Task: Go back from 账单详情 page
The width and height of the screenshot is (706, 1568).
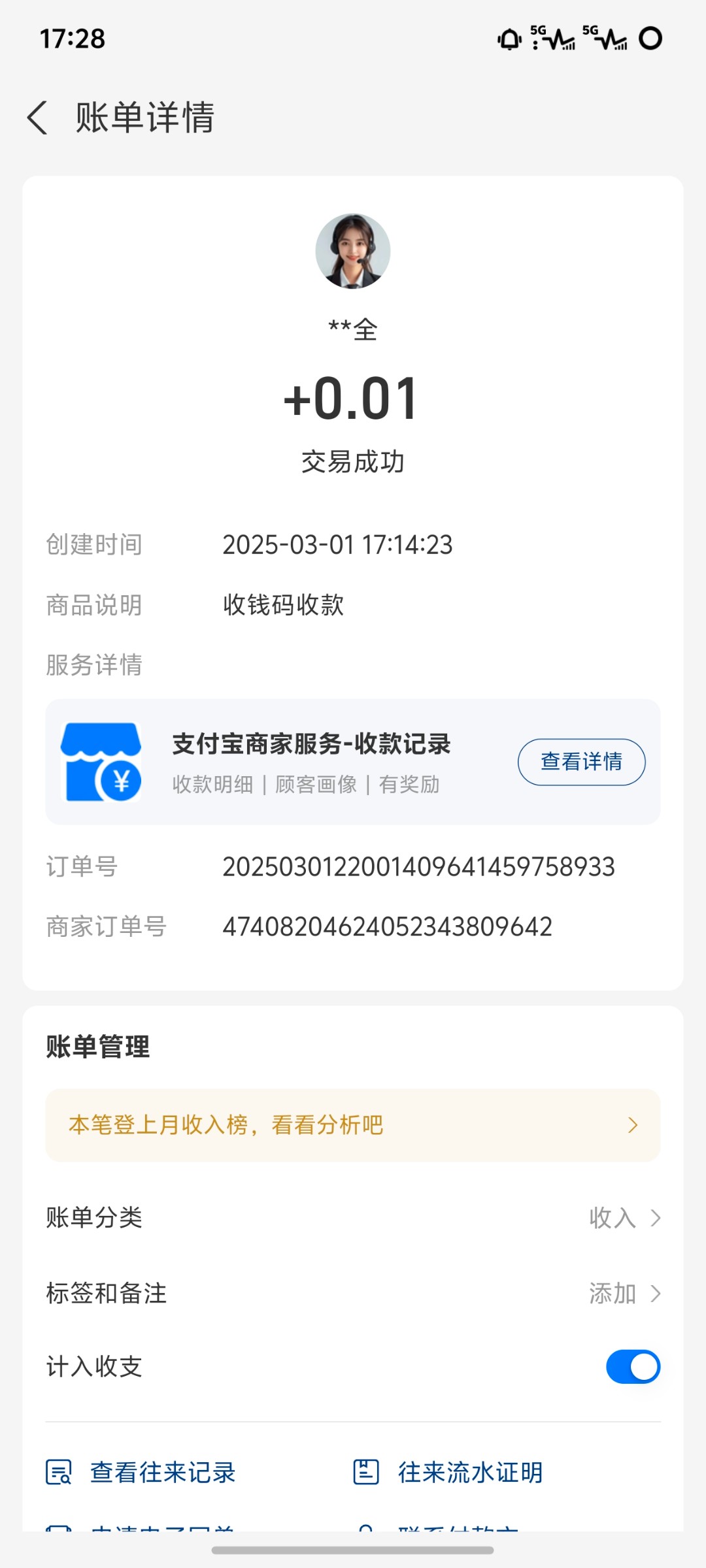Action: pos(38,118)
